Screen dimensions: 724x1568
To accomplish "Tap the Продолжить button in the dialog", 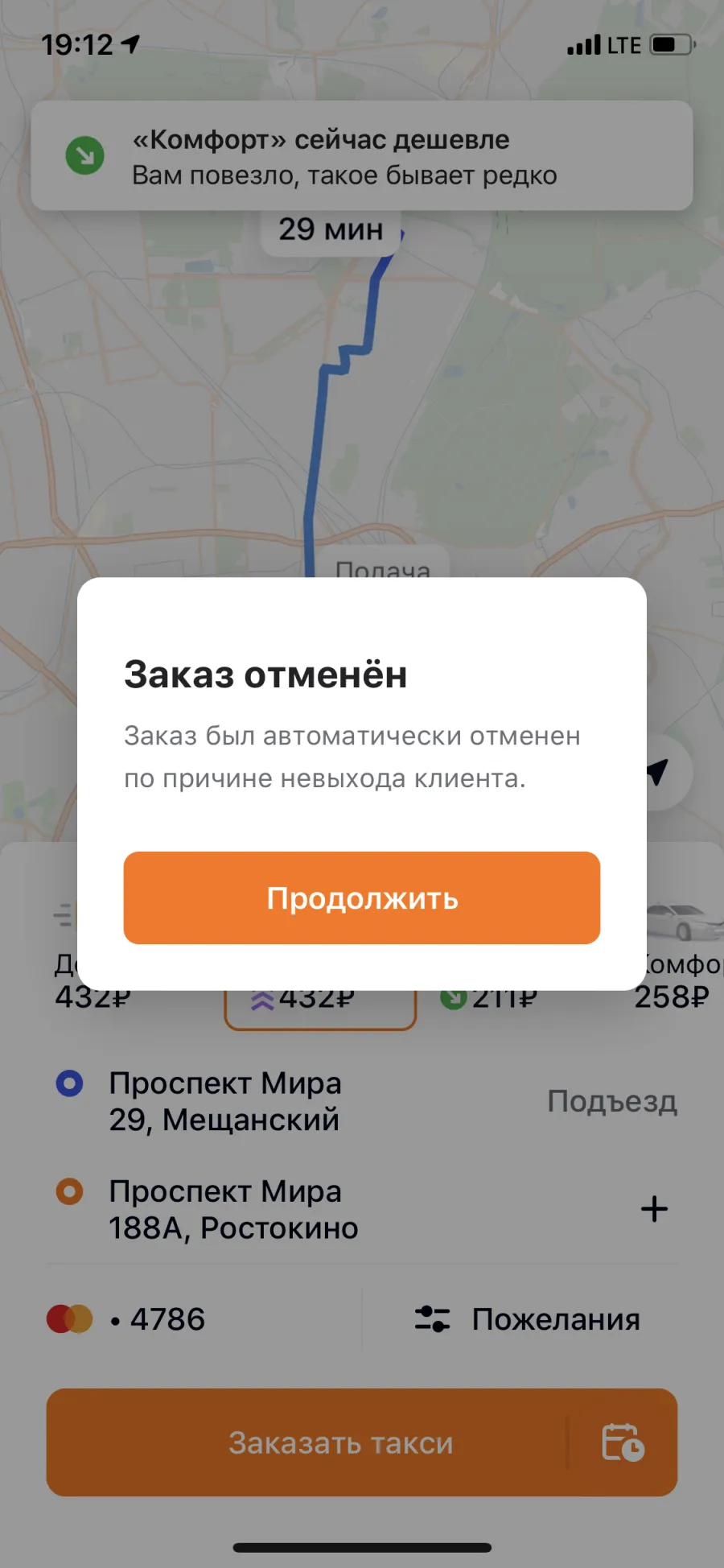I will [362, 897].
